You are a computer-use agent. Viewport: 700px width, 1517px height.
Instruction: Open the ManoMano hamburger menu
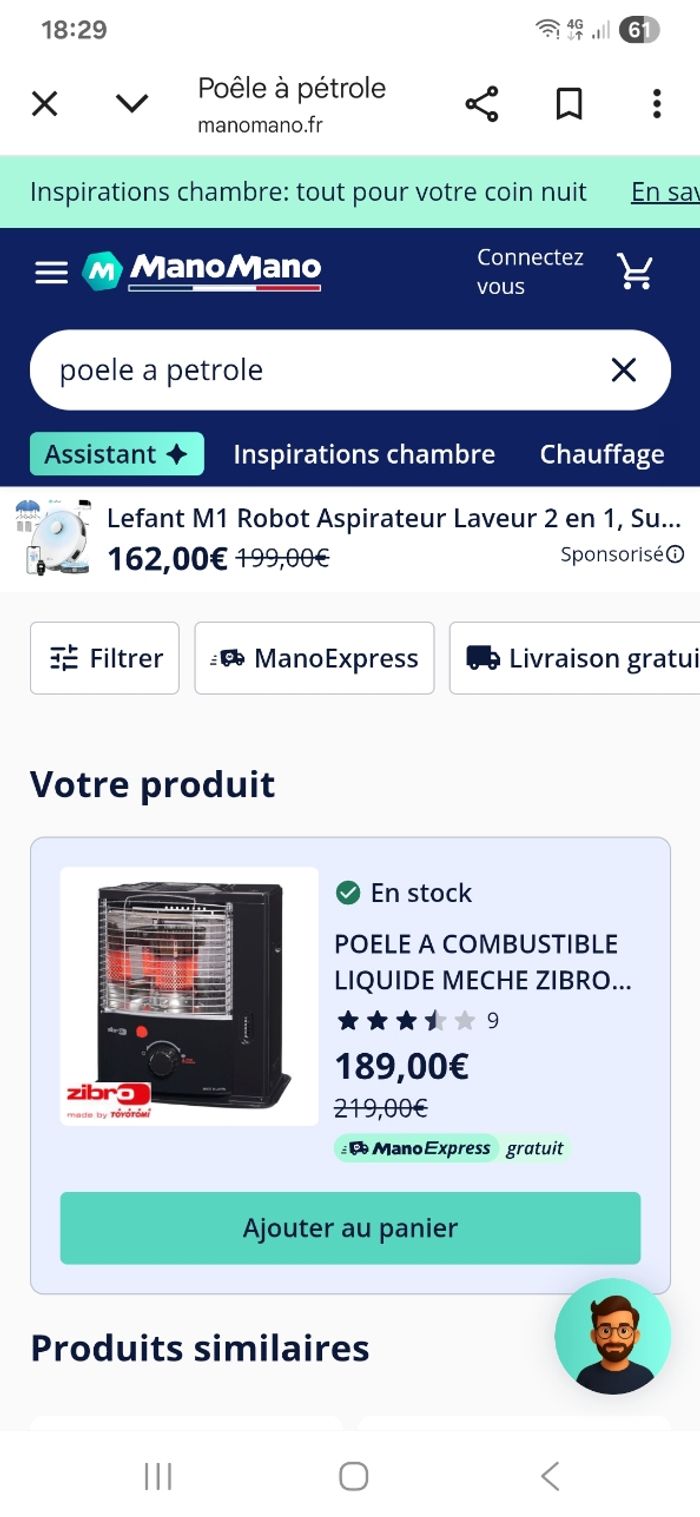coord(52,271)
